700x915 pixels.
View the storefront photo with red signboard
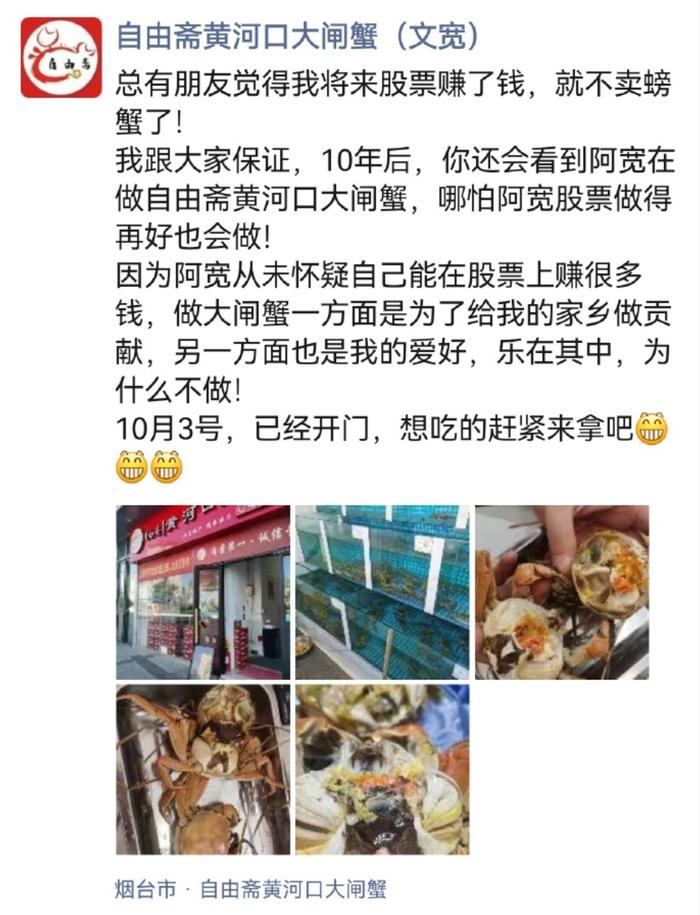pos(203,592)
